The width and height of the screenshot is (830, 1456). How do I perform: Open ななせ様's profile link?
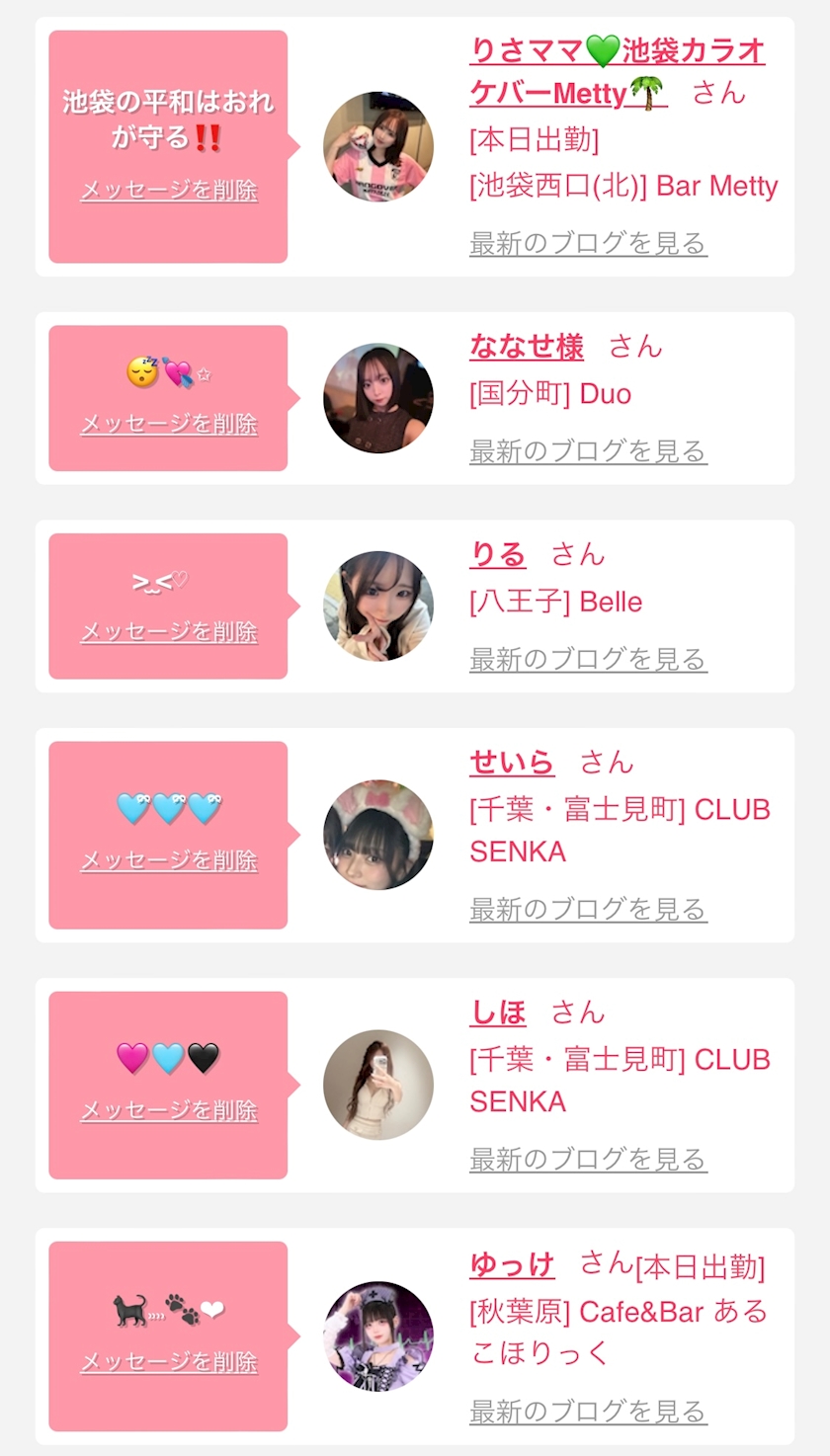(526, 347)
